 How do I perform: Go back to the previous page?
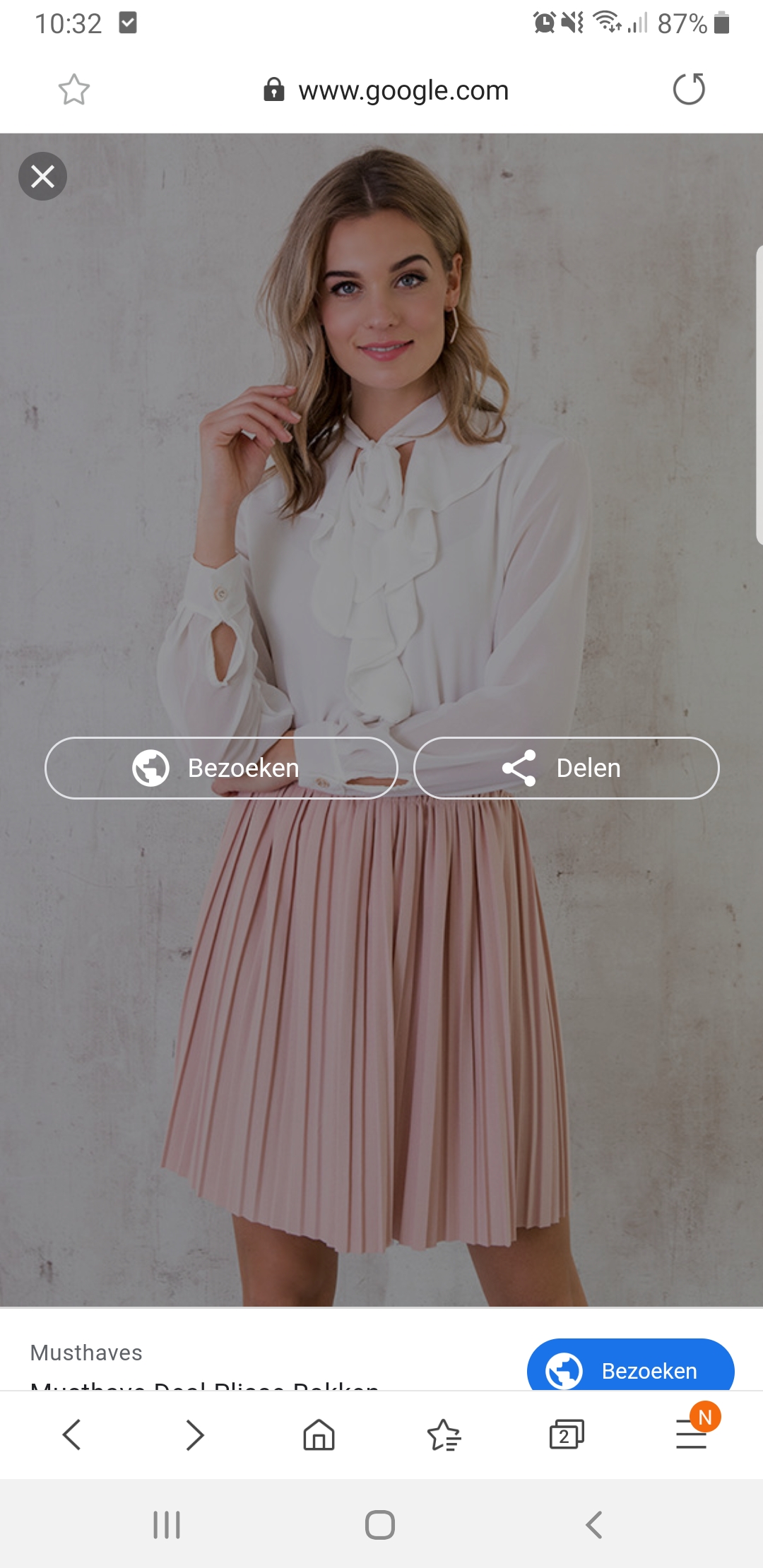(72, 1435)
